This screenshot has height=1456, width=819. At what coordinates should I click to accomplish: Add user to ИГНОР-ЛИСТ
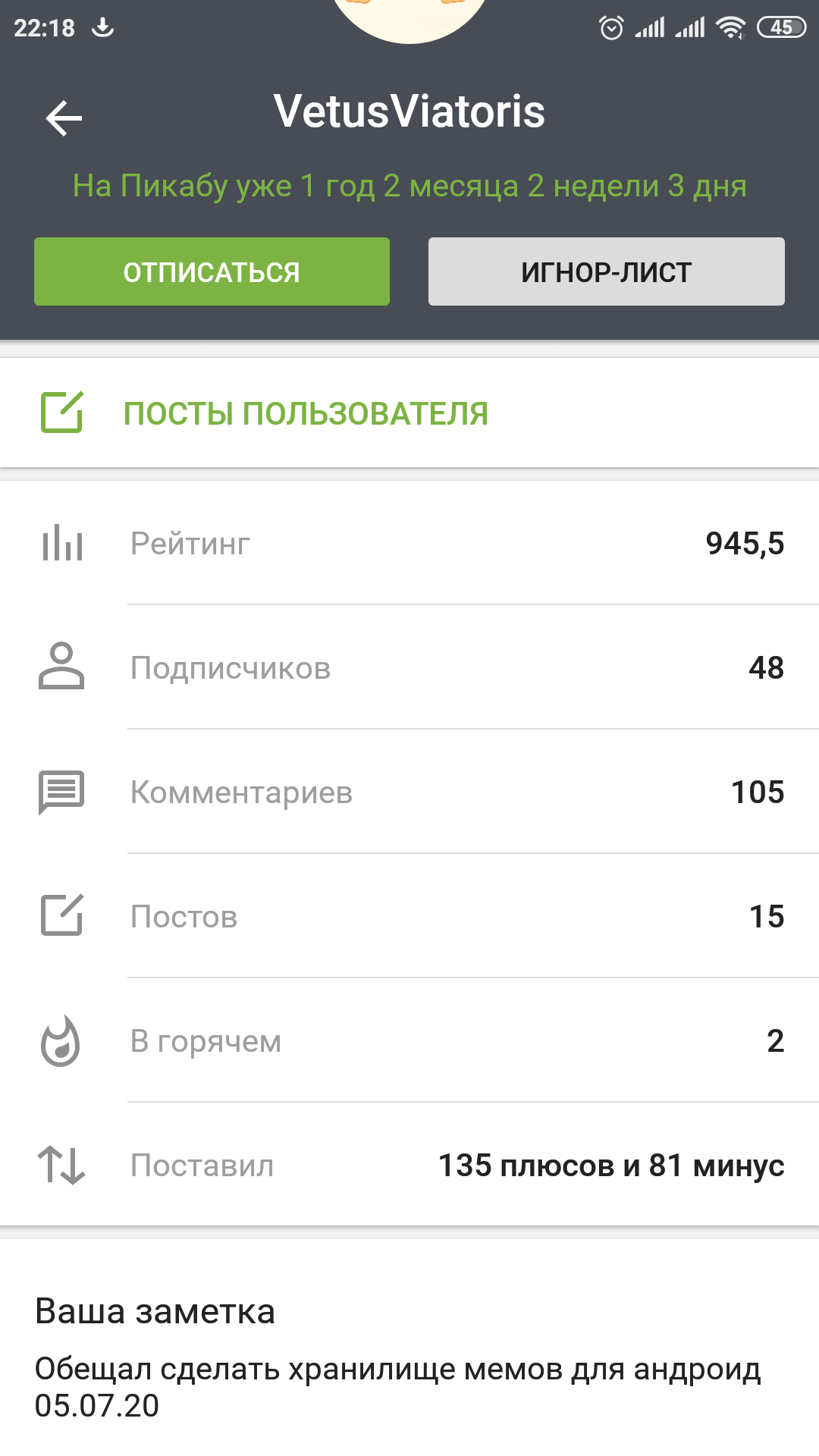[x=606, y=271]
